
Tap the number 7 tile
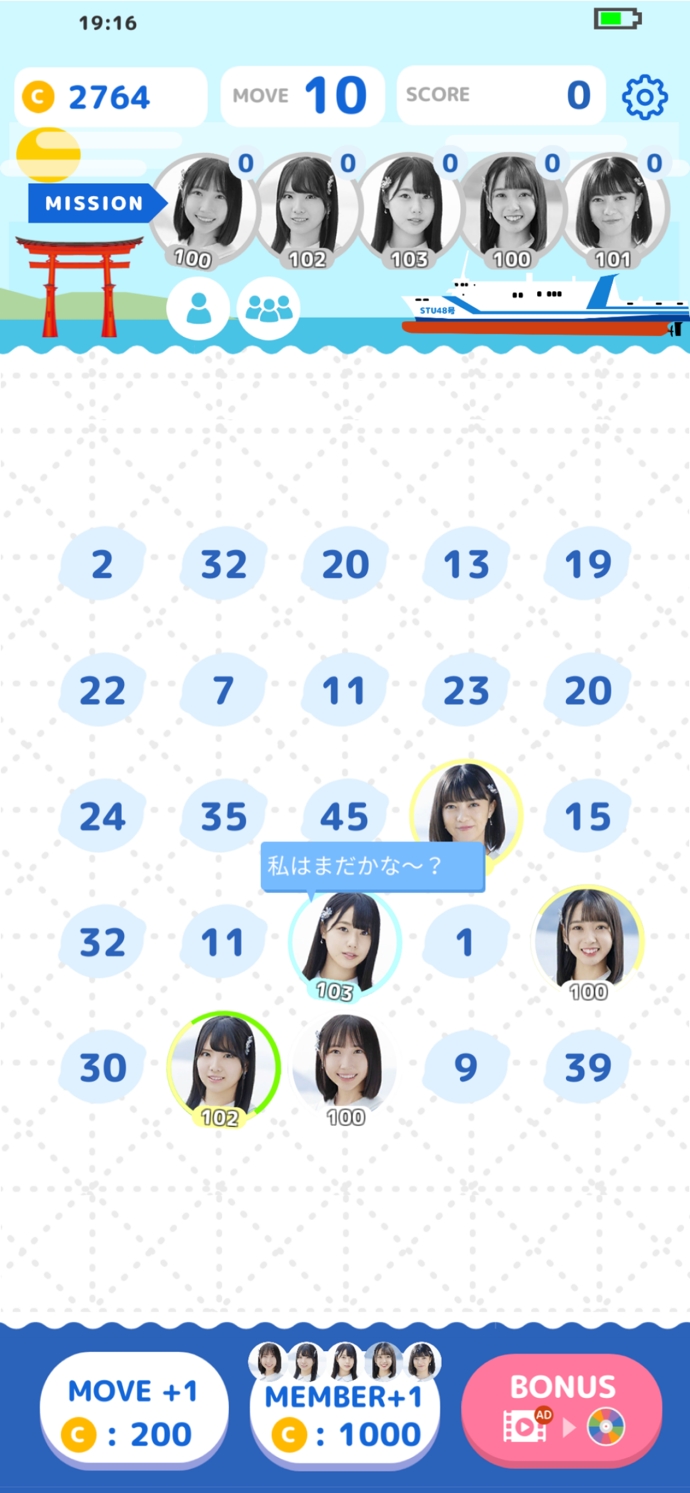(223, 691)
